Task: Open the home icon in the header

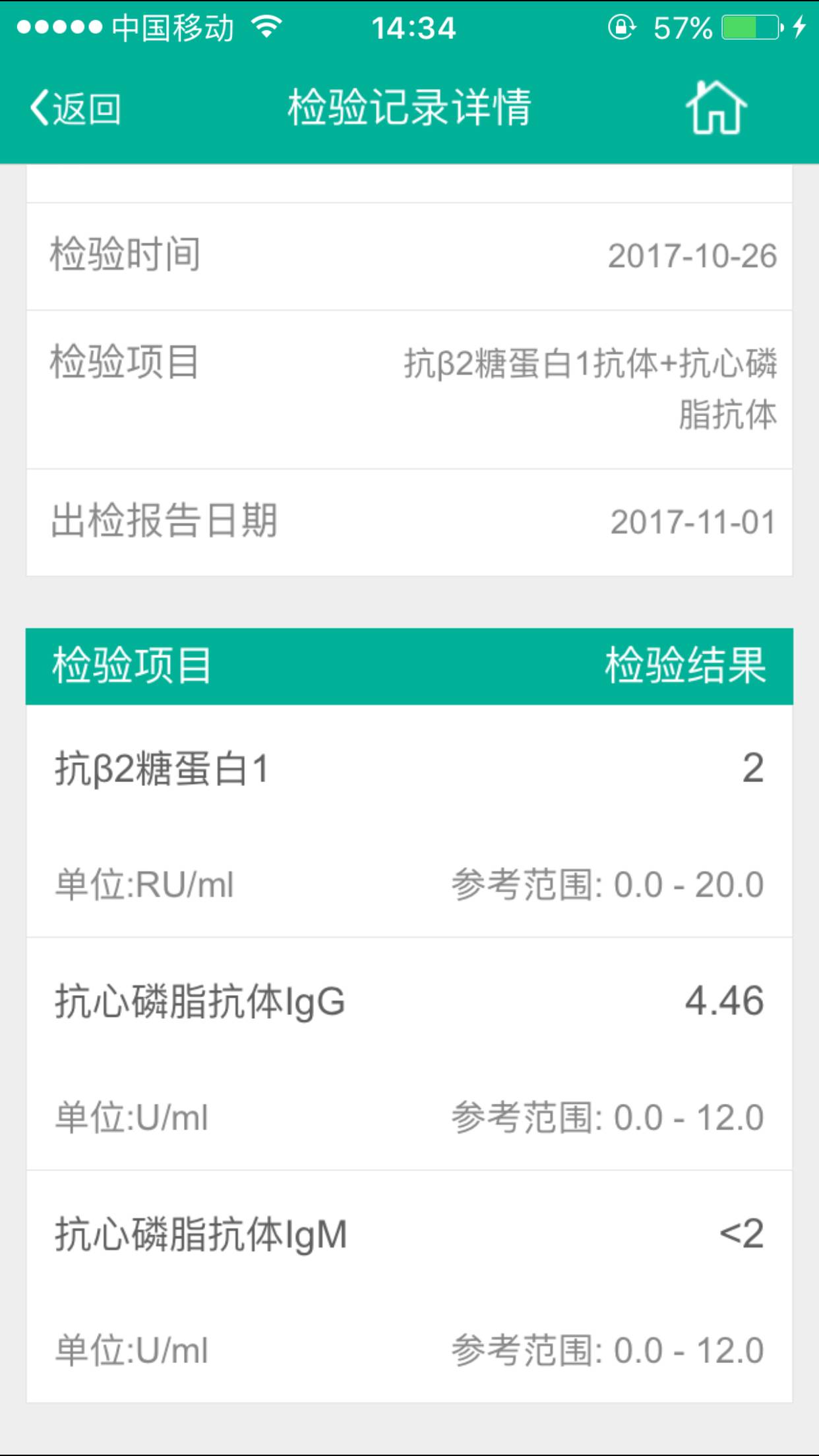Action: click(716, 107)
